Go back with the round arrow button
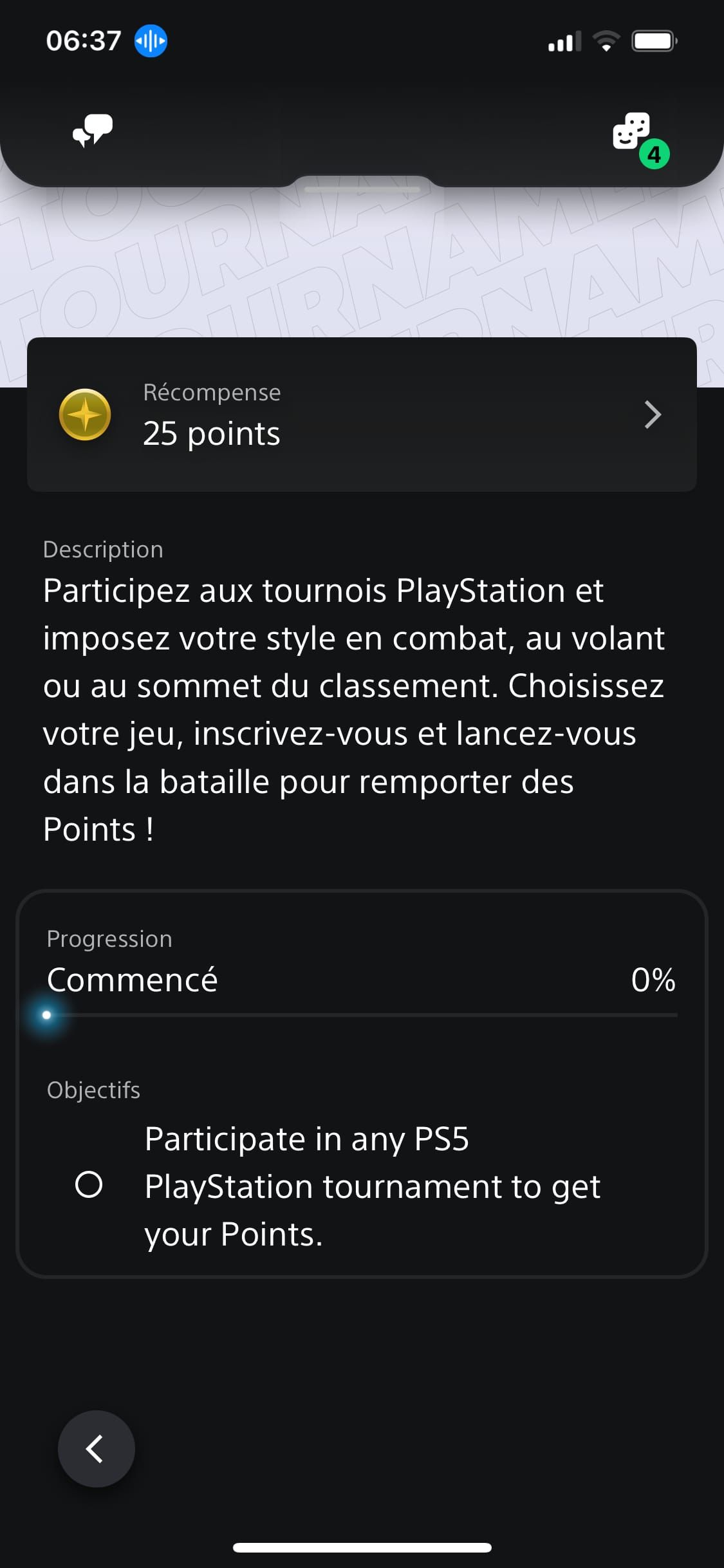The height and width of the screenshot is (1568, 724). tap(97, 1449)
